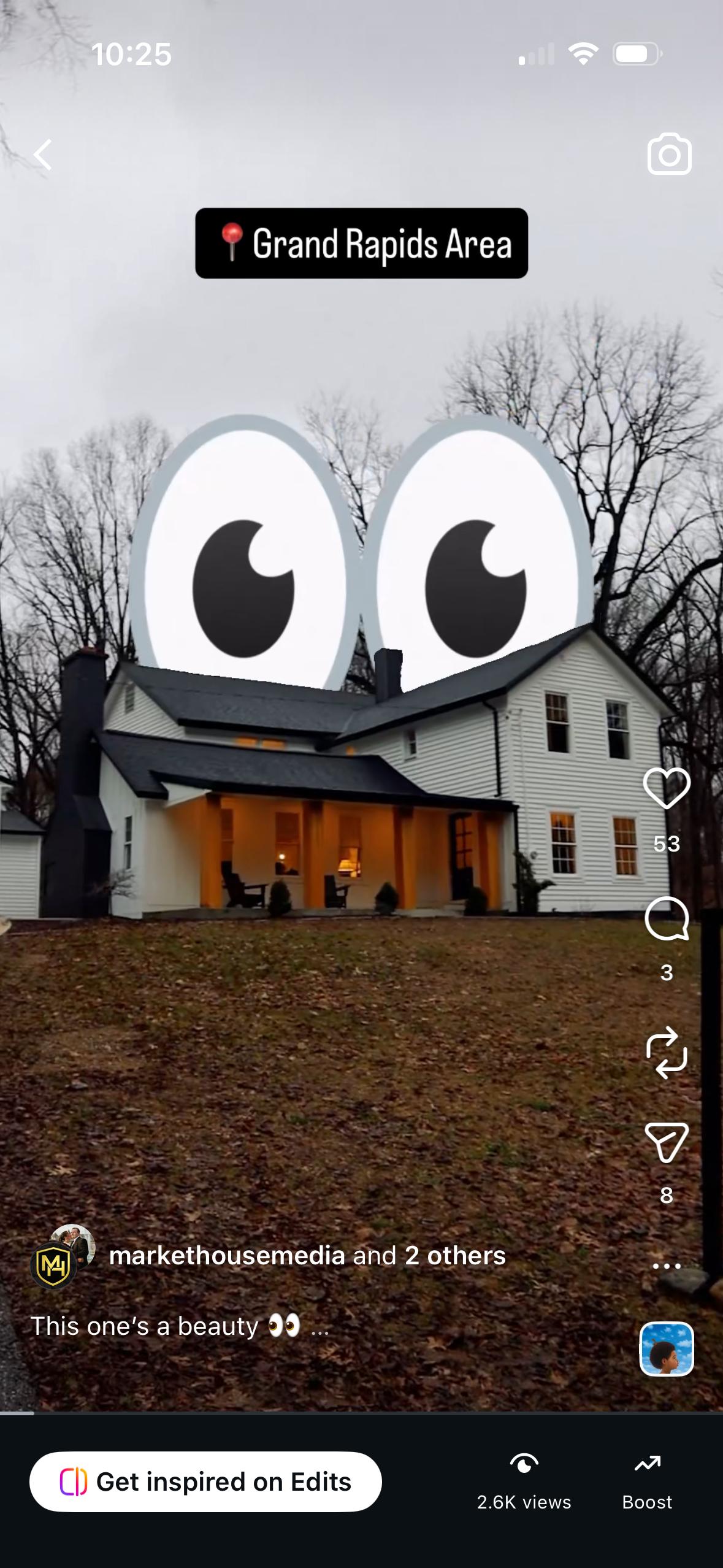Open the reel's audio thumbnail
Screen dimensions: 723x1568
[x=667, y=1349]
